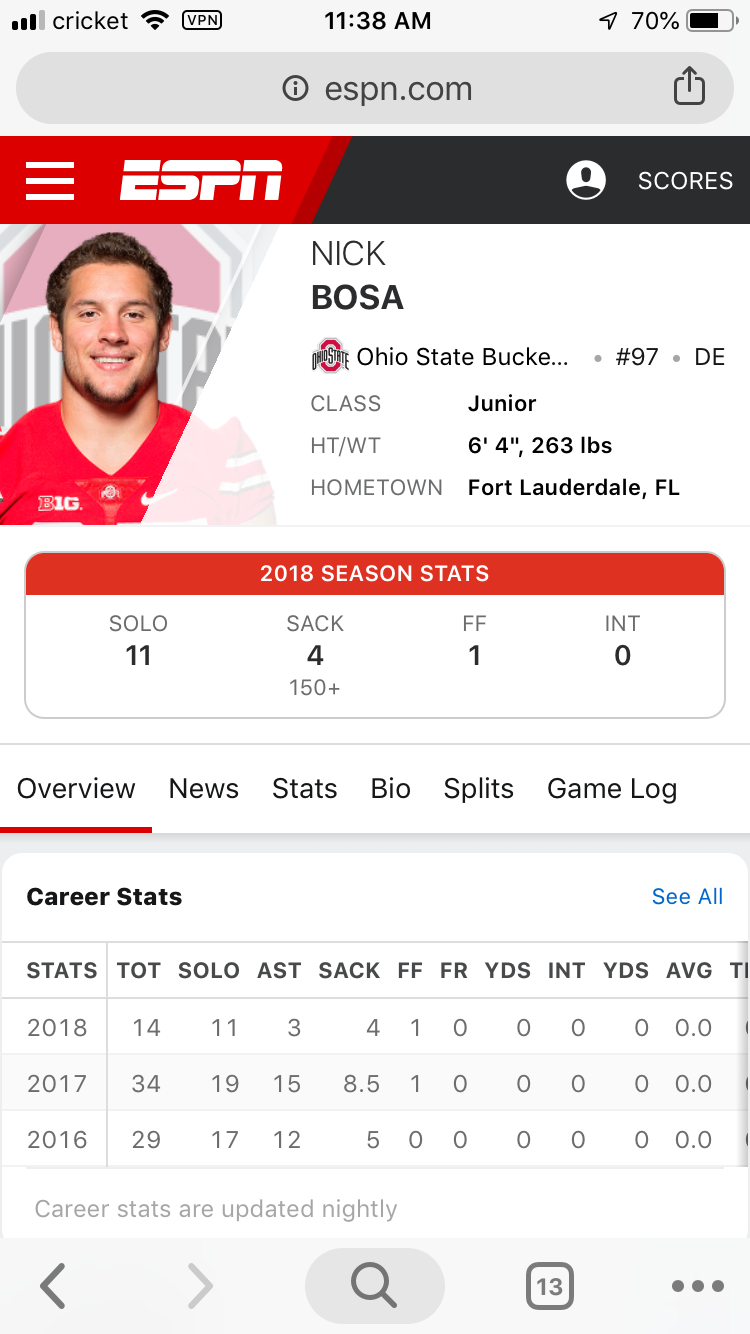
Task: Open the browser three-dot menu
Action: tap(697, 1286)
